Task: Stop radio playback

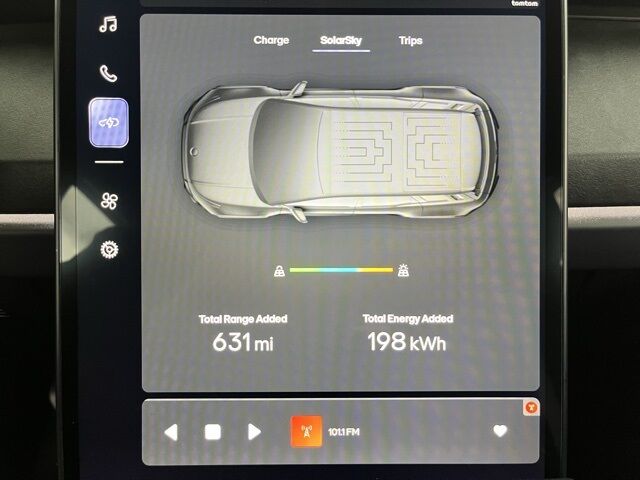Action: click(212, 432)
